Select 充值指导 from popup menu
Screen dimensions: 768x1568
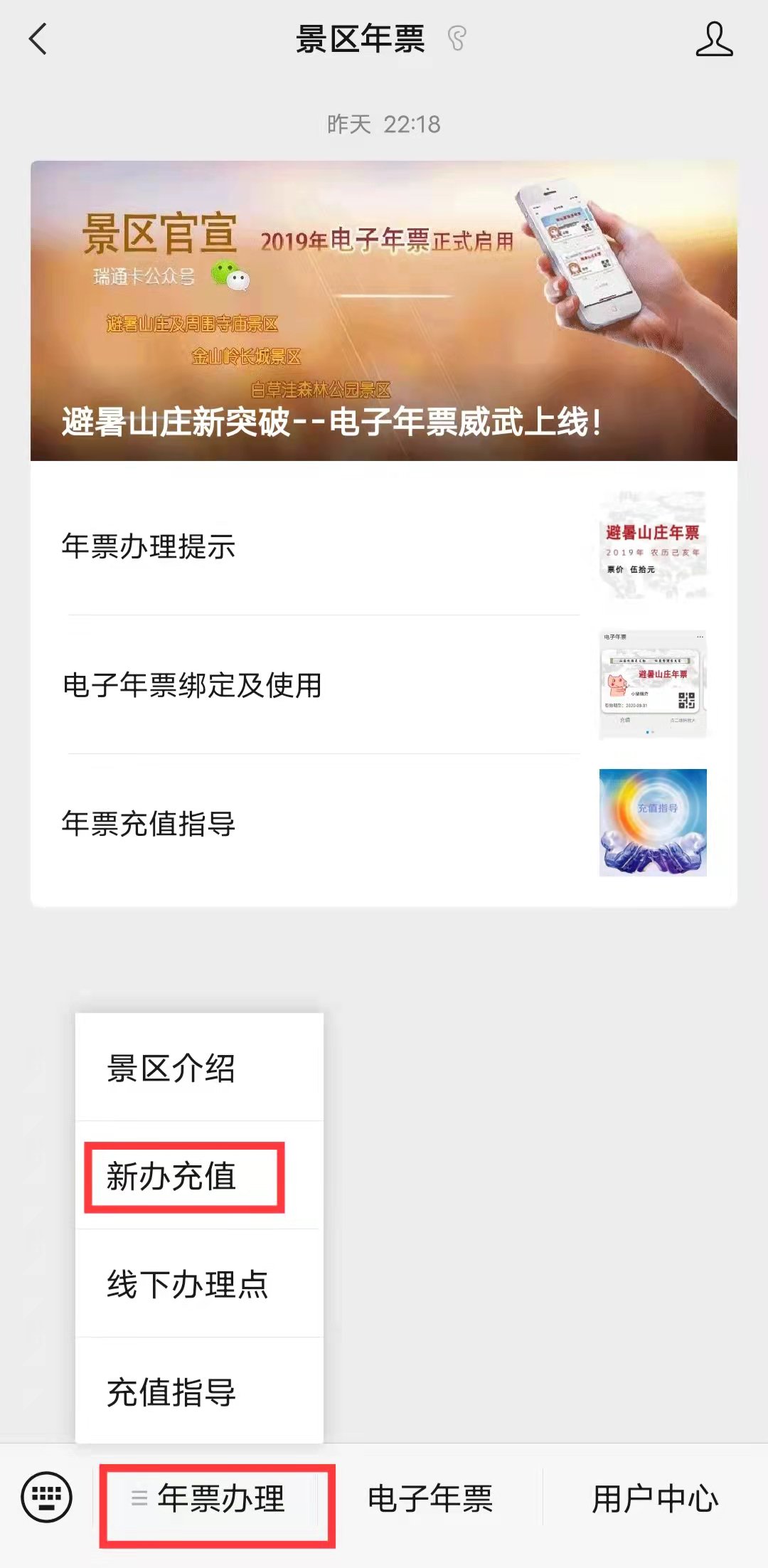click(x=199, y=1392)
